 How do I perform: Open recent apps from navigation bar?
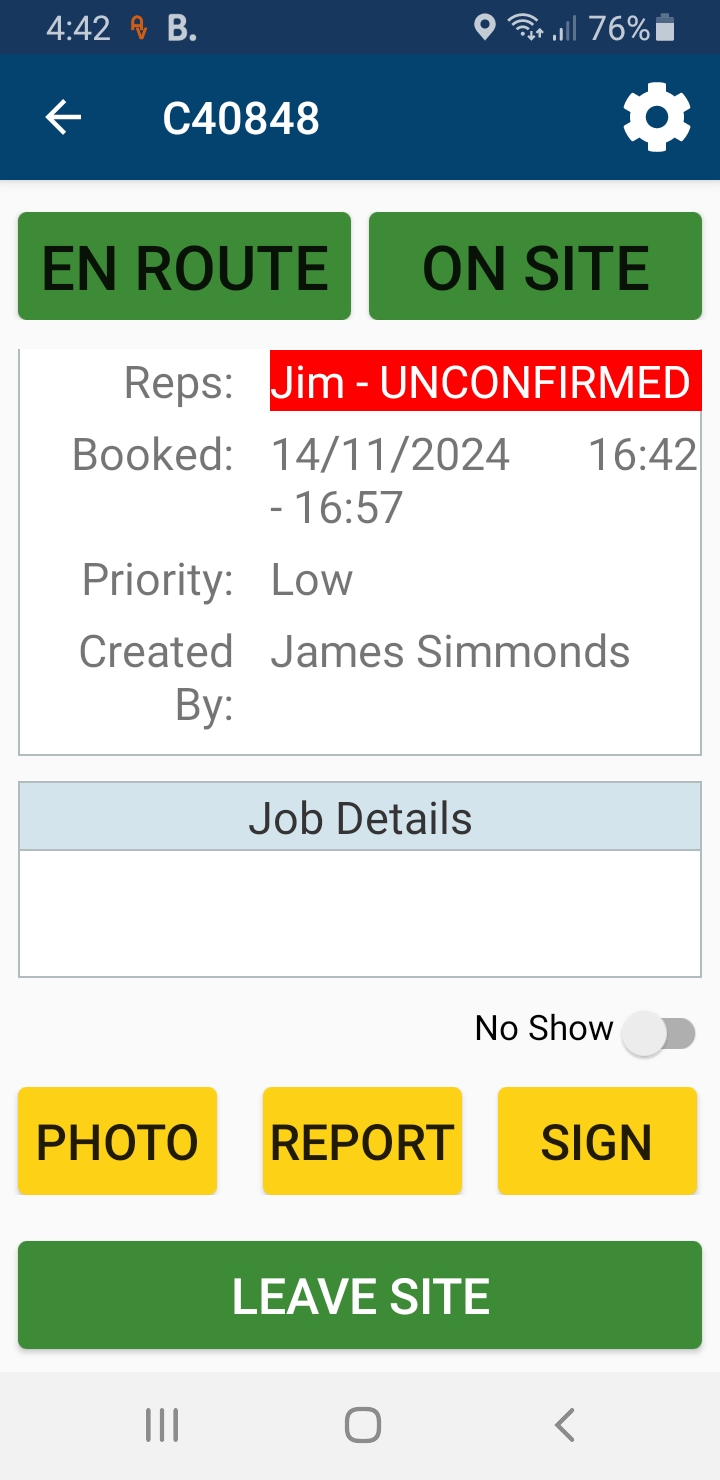162,1425
